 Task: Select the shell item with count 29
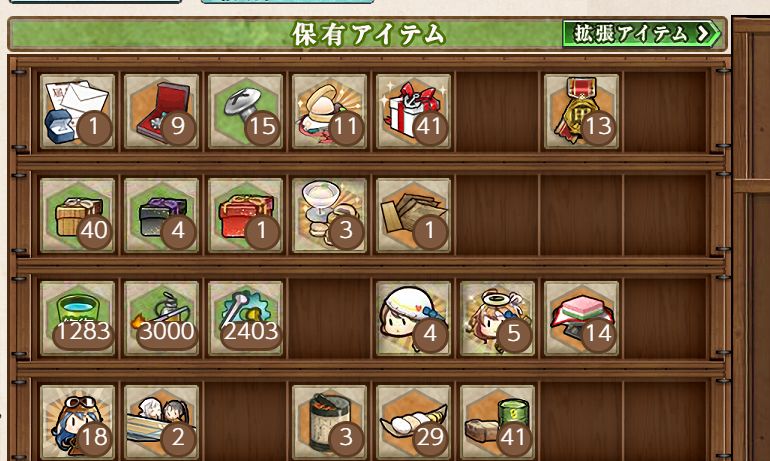click(413, 422)
